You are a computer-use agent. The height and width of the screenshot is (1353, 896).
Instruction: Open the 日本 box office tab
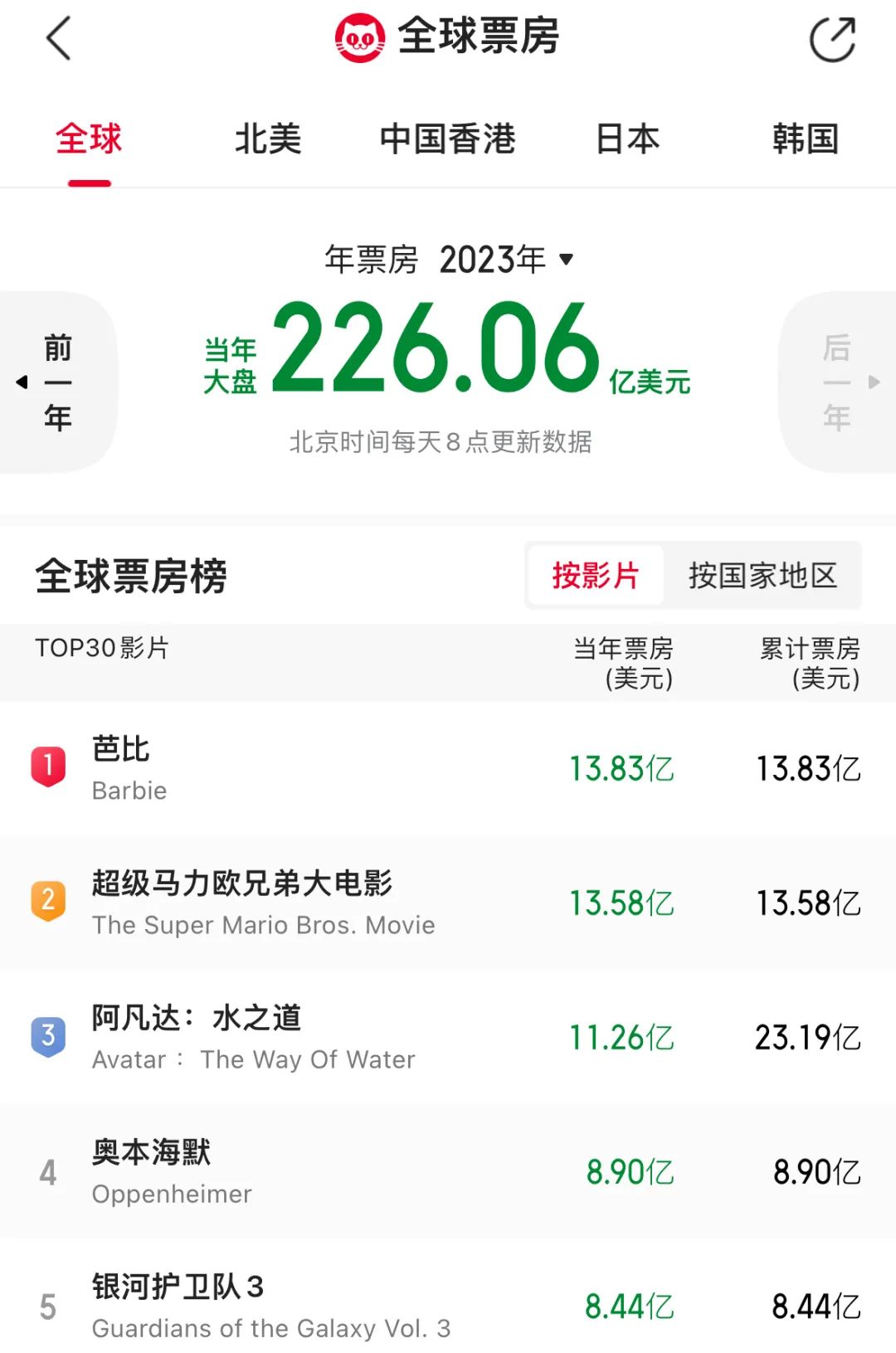click(627, 139)
